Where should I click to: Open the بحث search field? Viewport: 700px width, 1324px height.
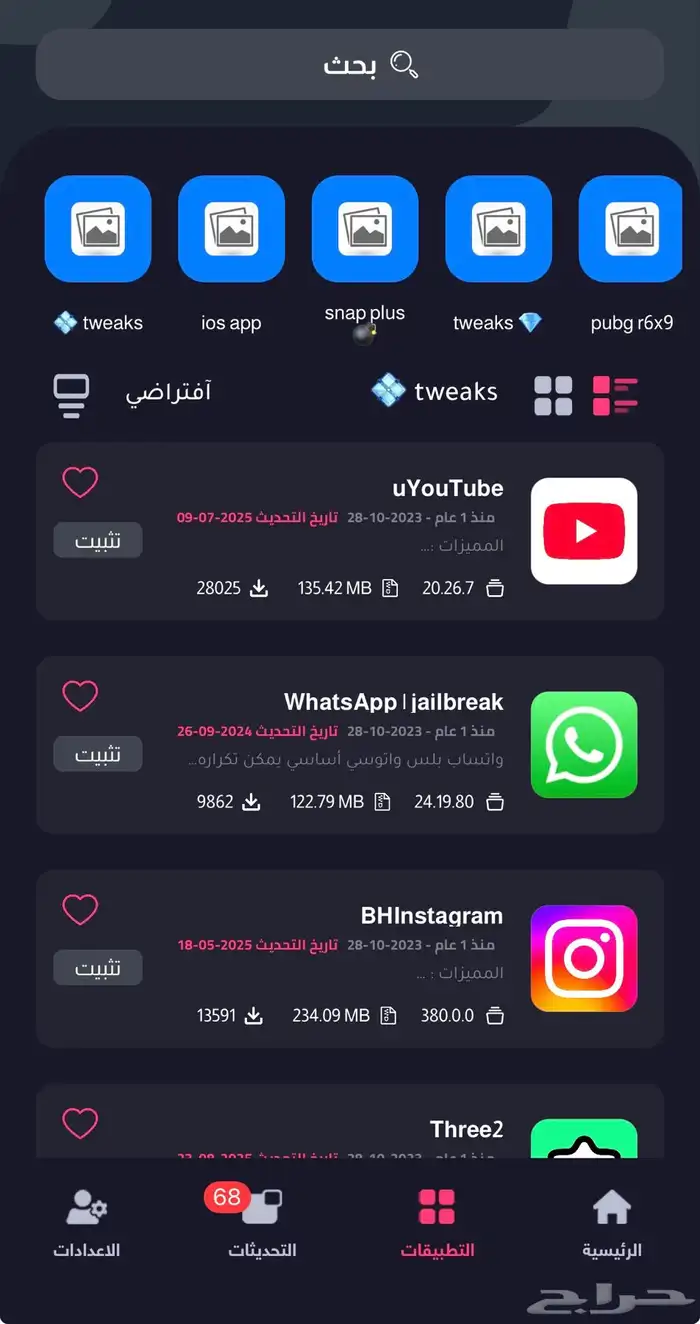point(350,65)
